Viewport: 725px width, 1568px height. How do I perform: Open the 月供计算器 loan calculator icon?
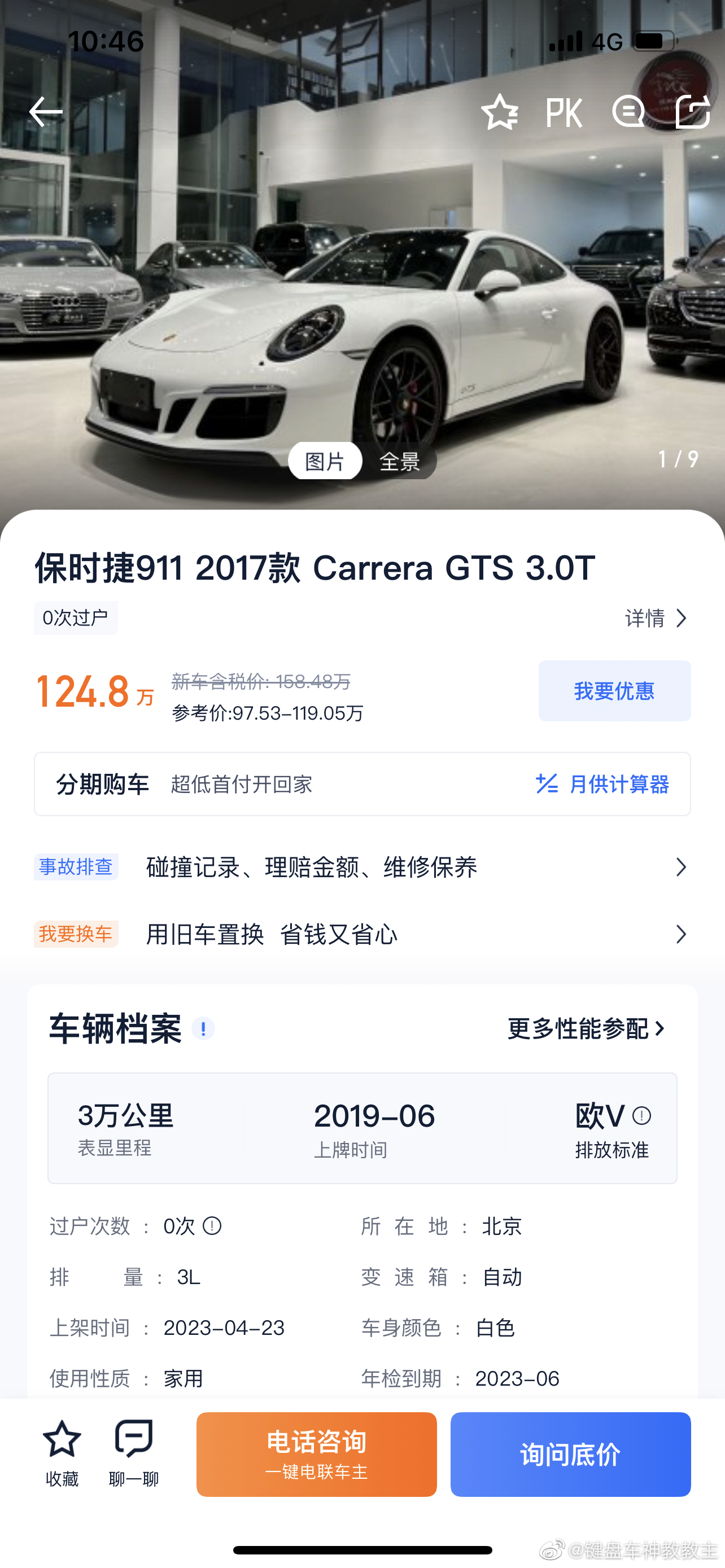coord(547,785)
